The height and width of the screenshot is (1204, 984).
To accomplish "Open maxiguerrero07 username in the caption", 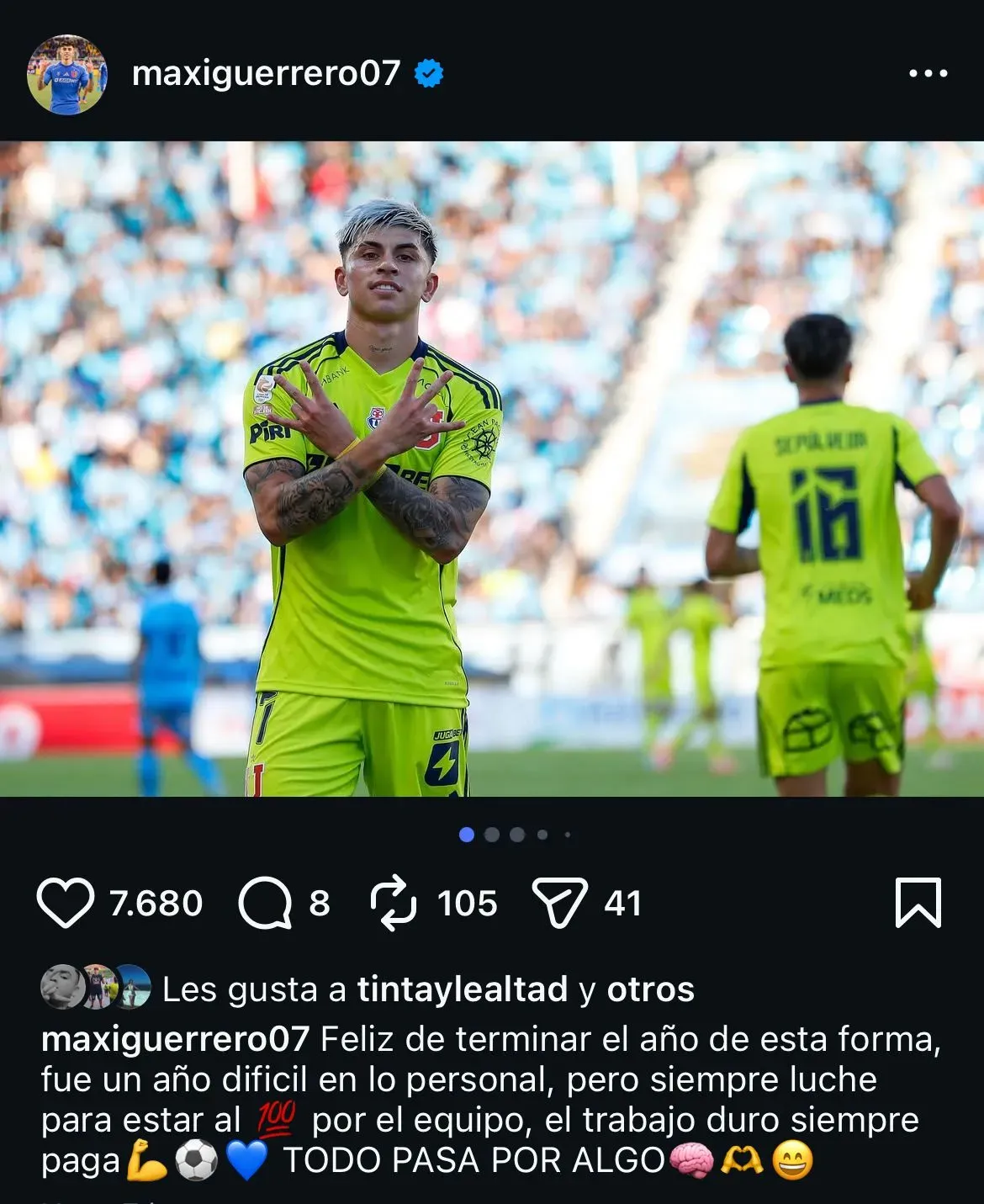I will [x=175, y=1039].
